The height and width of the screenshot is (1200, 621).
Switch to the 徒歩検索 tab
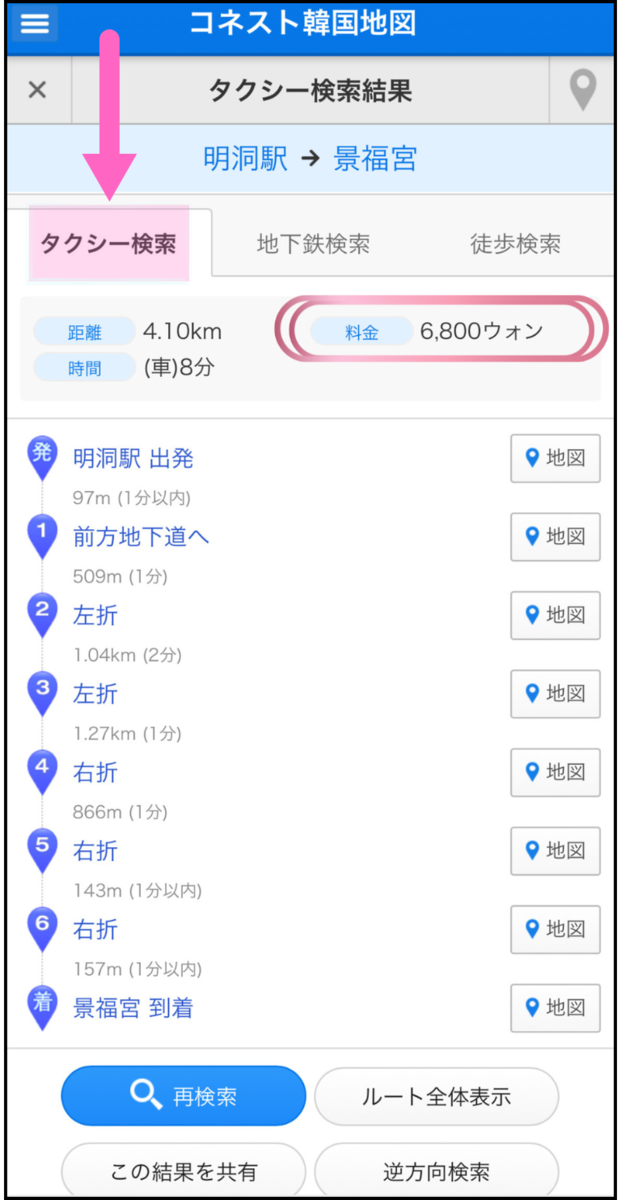pyautogui.click(x=515, y=243)
